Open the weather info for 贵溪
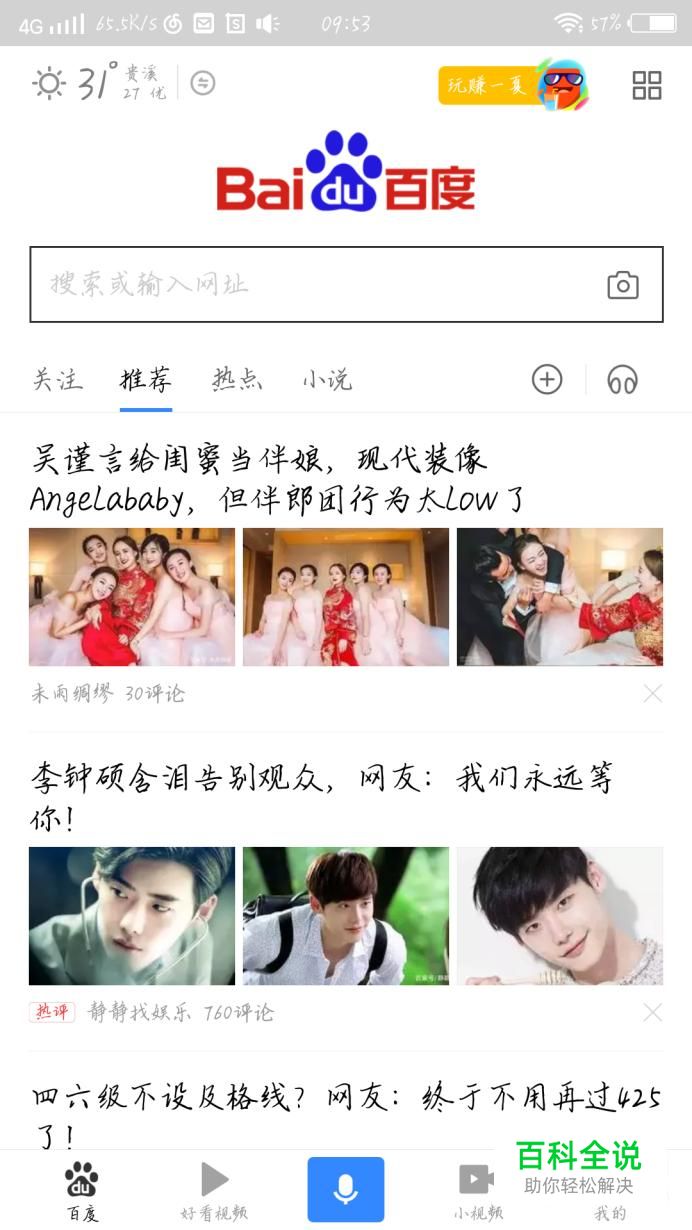 [98, 83]
